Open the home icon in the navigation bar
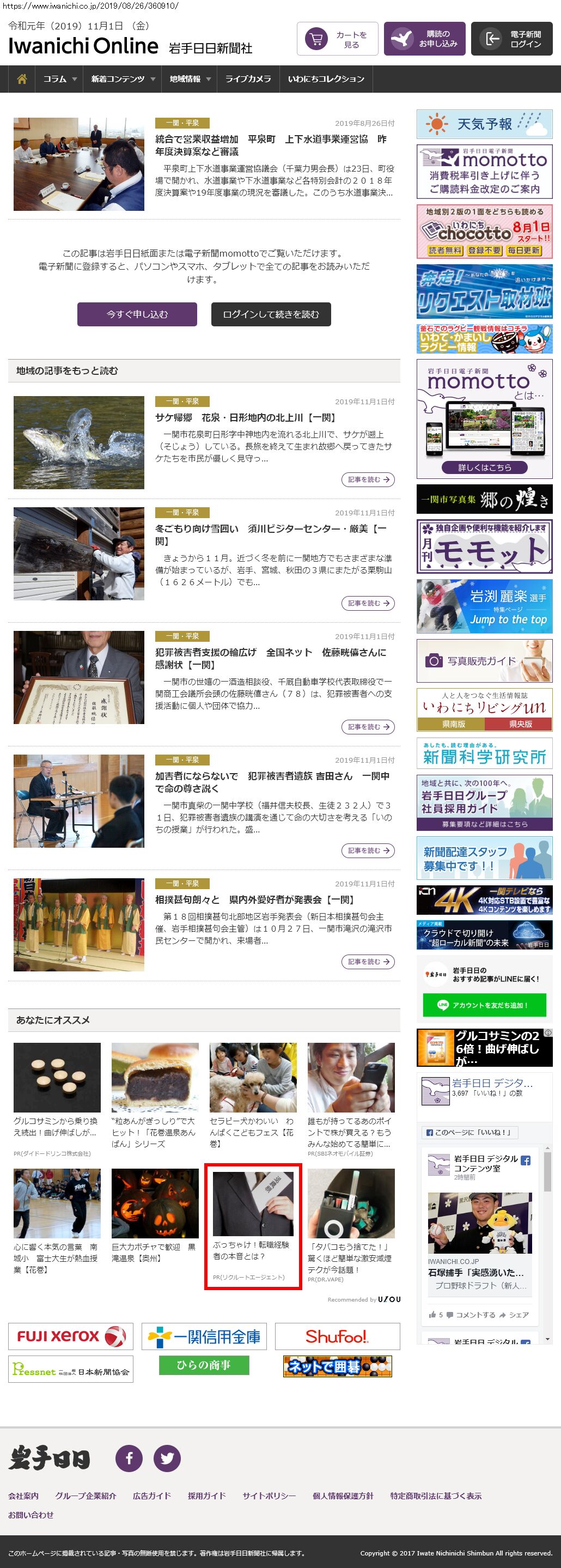The height and width of the screenshot is (1568, 561). [22, 79]
